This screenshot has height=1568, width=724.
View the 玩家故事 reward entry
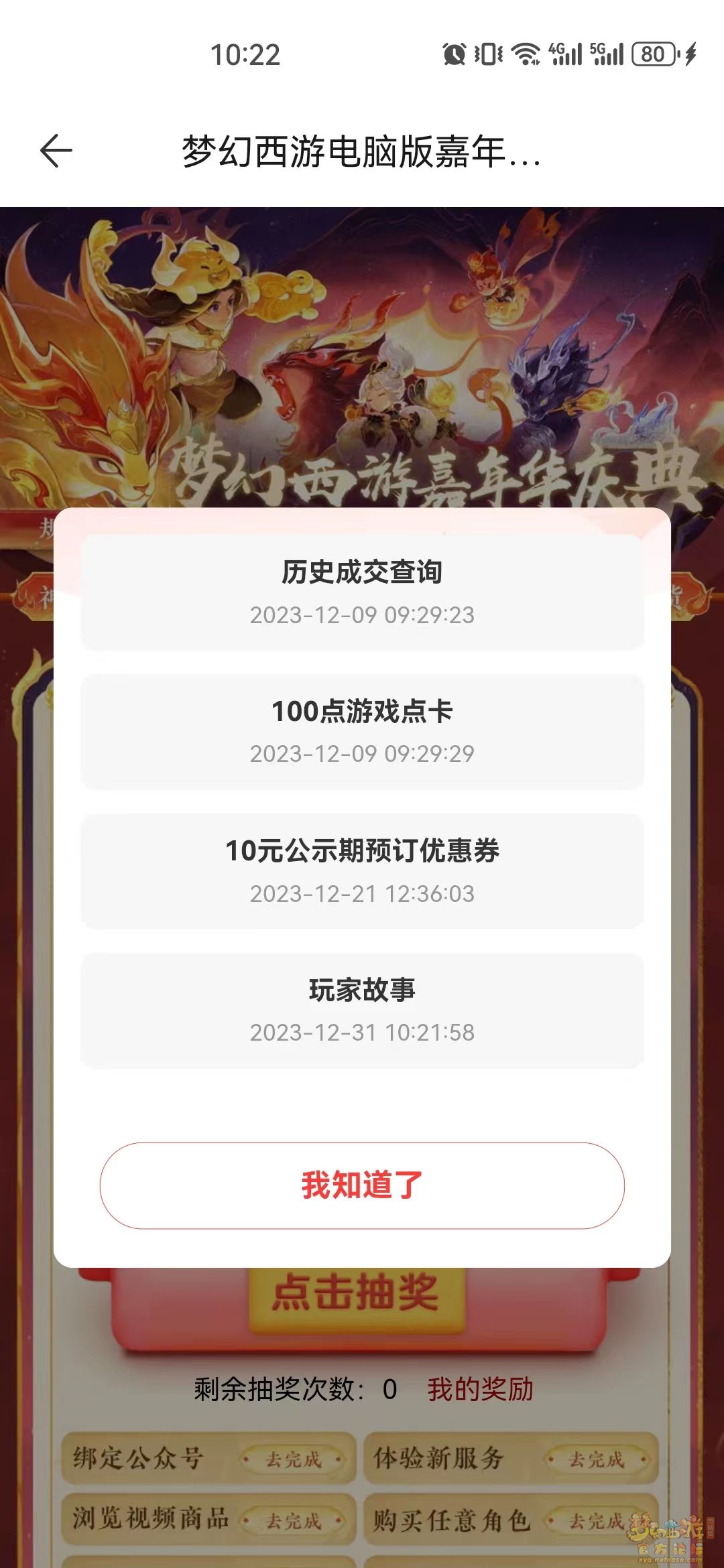[362, 1010]
